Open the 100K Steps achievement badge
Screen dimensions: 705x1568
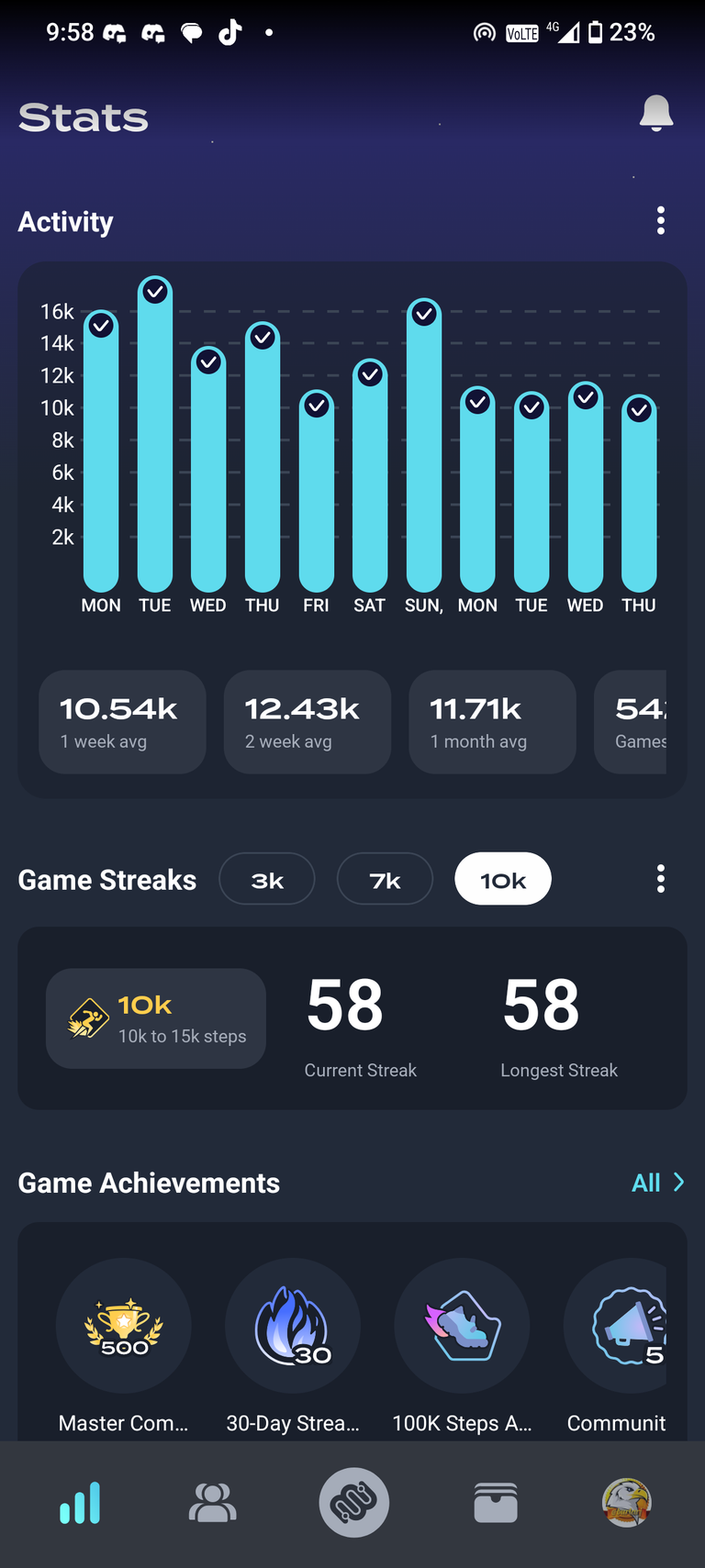click(x=462, y=1326)
